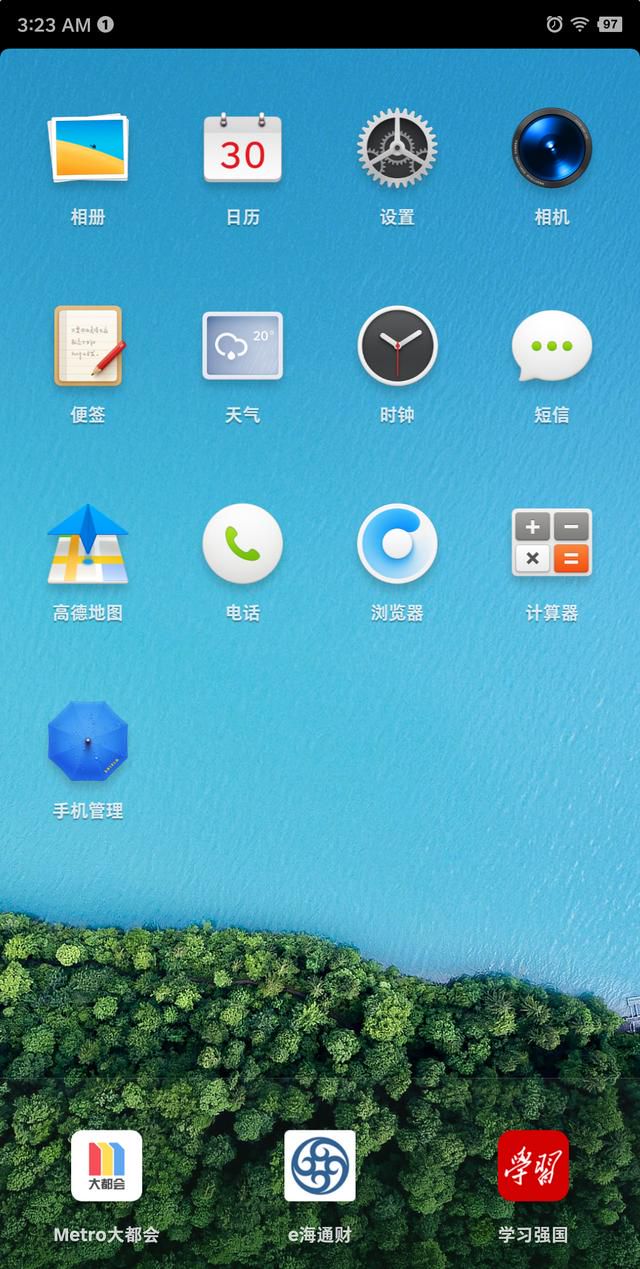Open the 日历 calendar app

tap(242, 148)
